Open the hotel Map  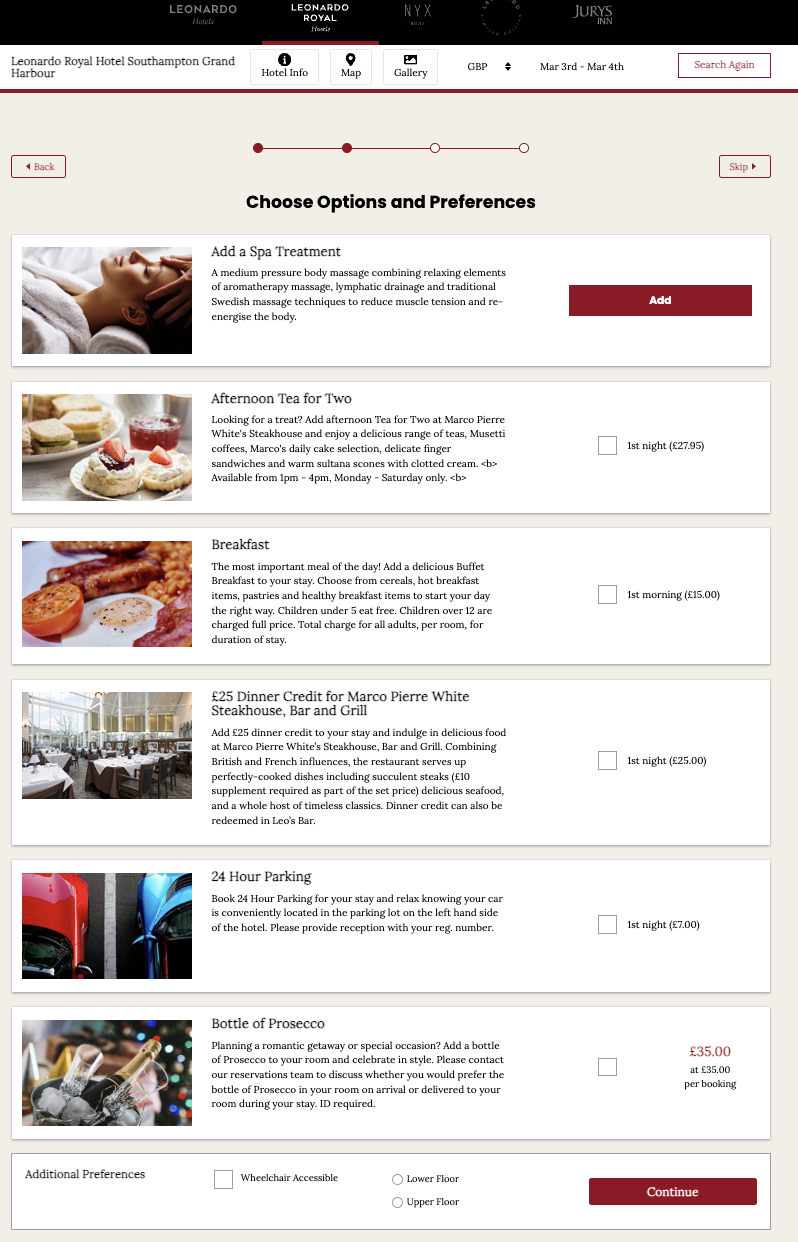350,67
